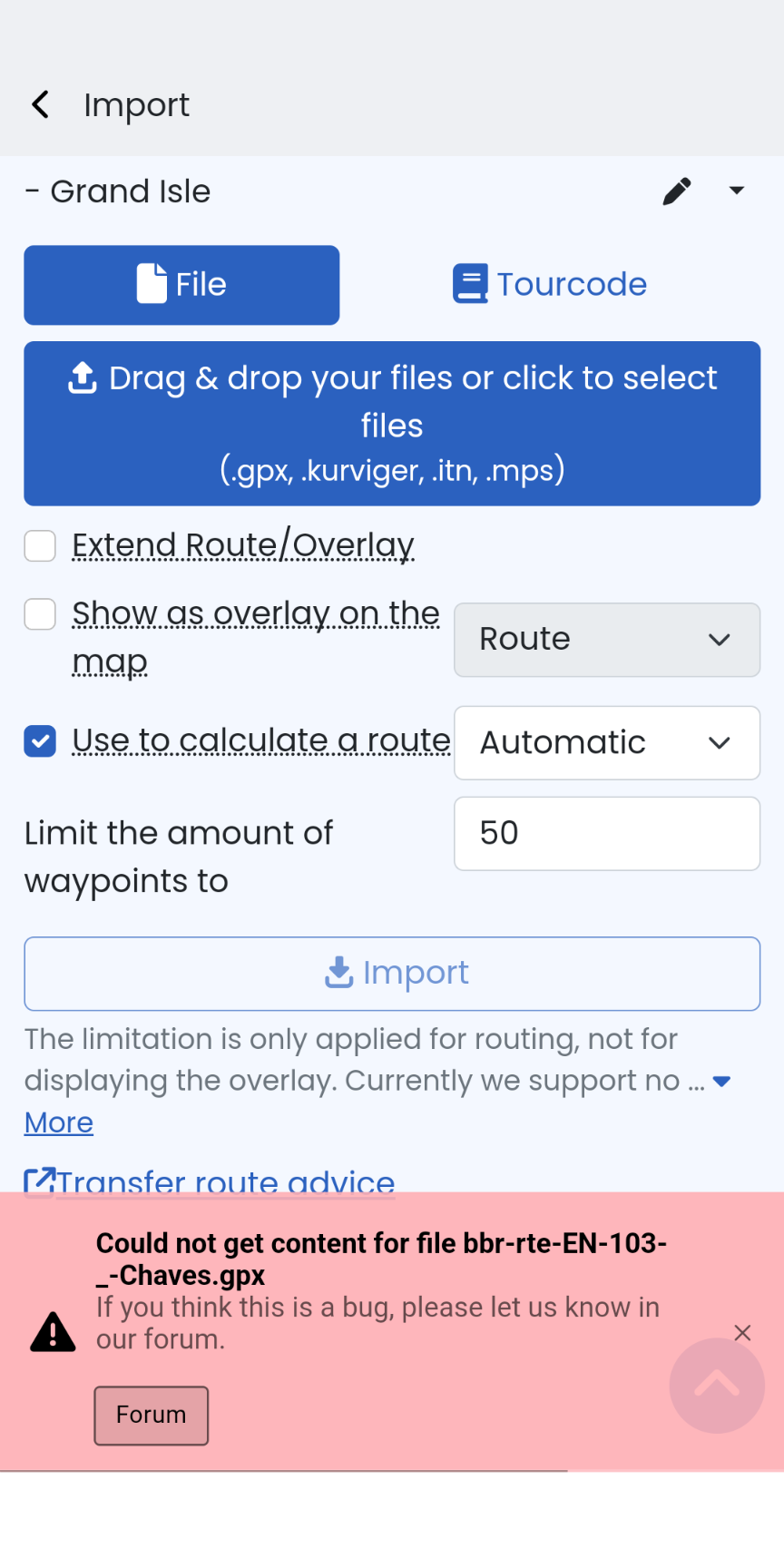Edit the waypoint limit field showing 50

click(x=606, y=834)
